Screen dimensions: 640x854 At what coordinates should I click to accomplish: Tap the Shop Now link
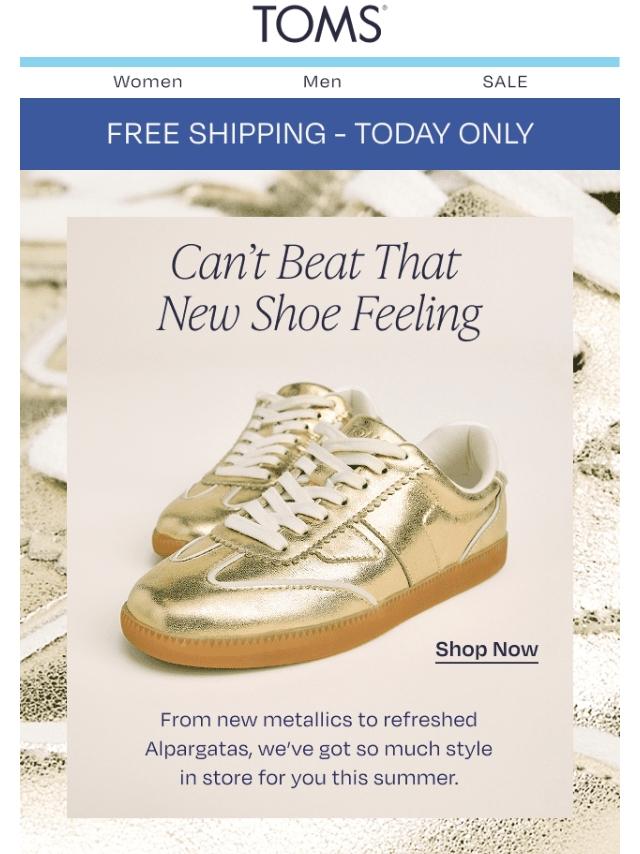(x=487, y=649)
